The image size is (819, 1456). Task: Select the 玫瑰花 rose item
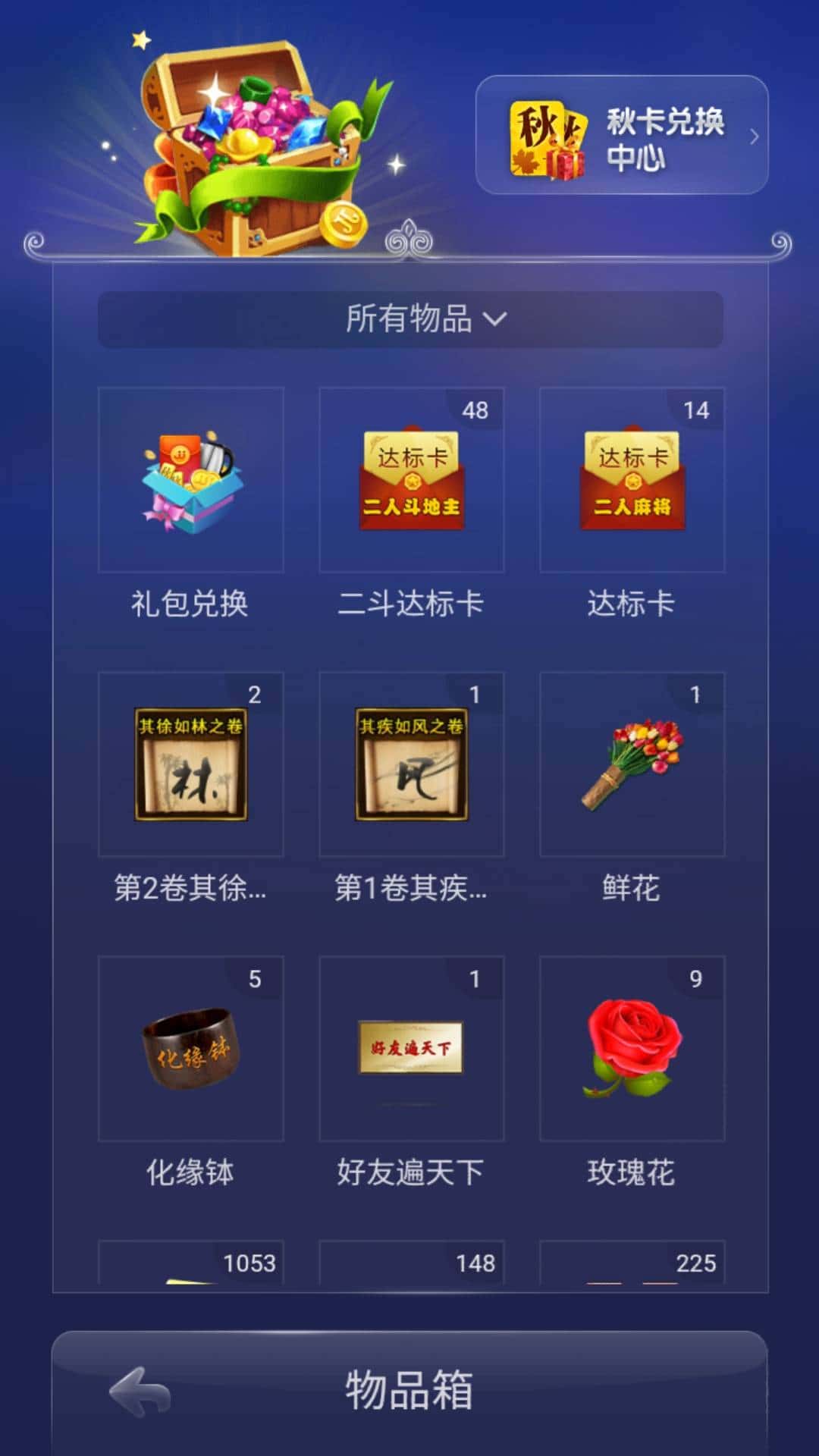[632, 1049]
